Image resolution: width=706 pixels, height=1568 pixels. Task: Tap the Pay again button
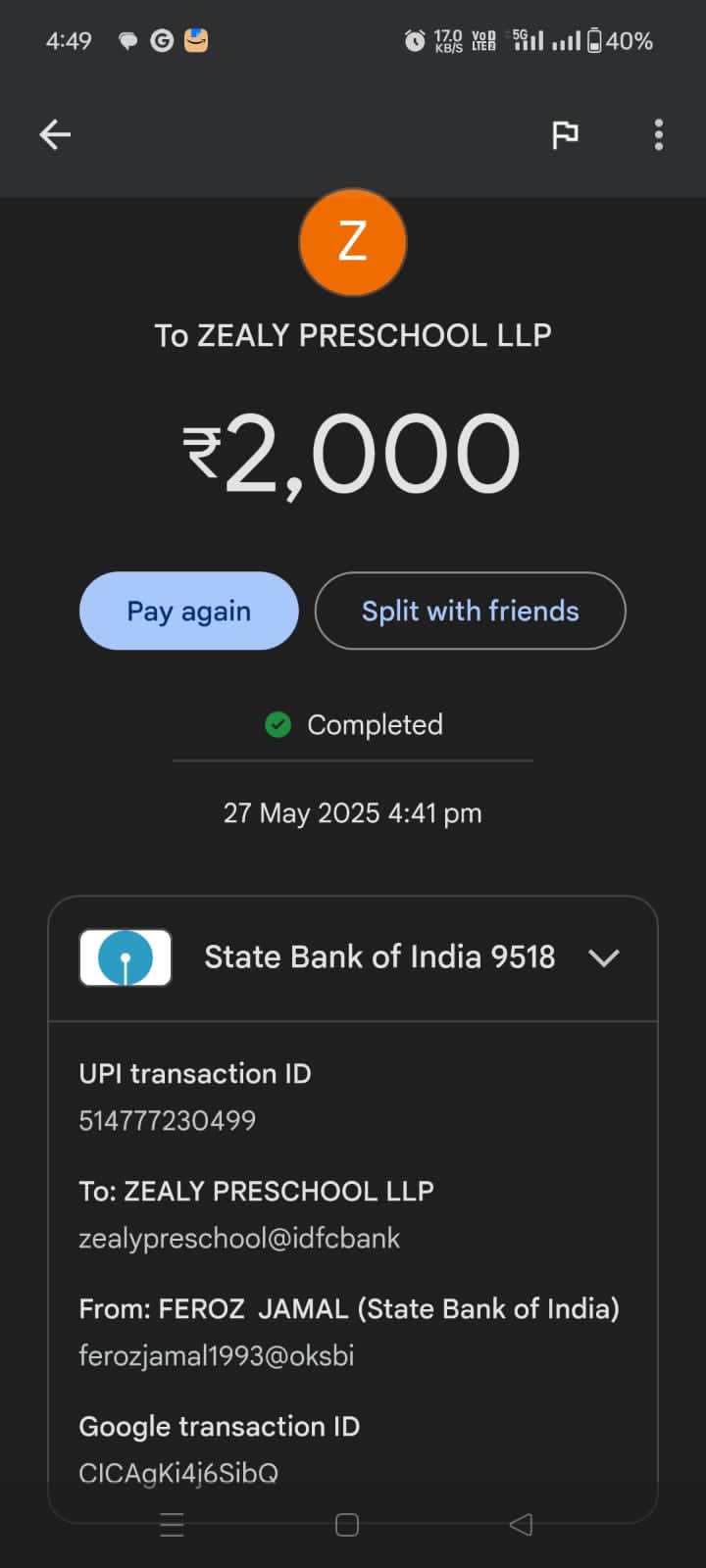pyautogui.click(x=188, y=611)
